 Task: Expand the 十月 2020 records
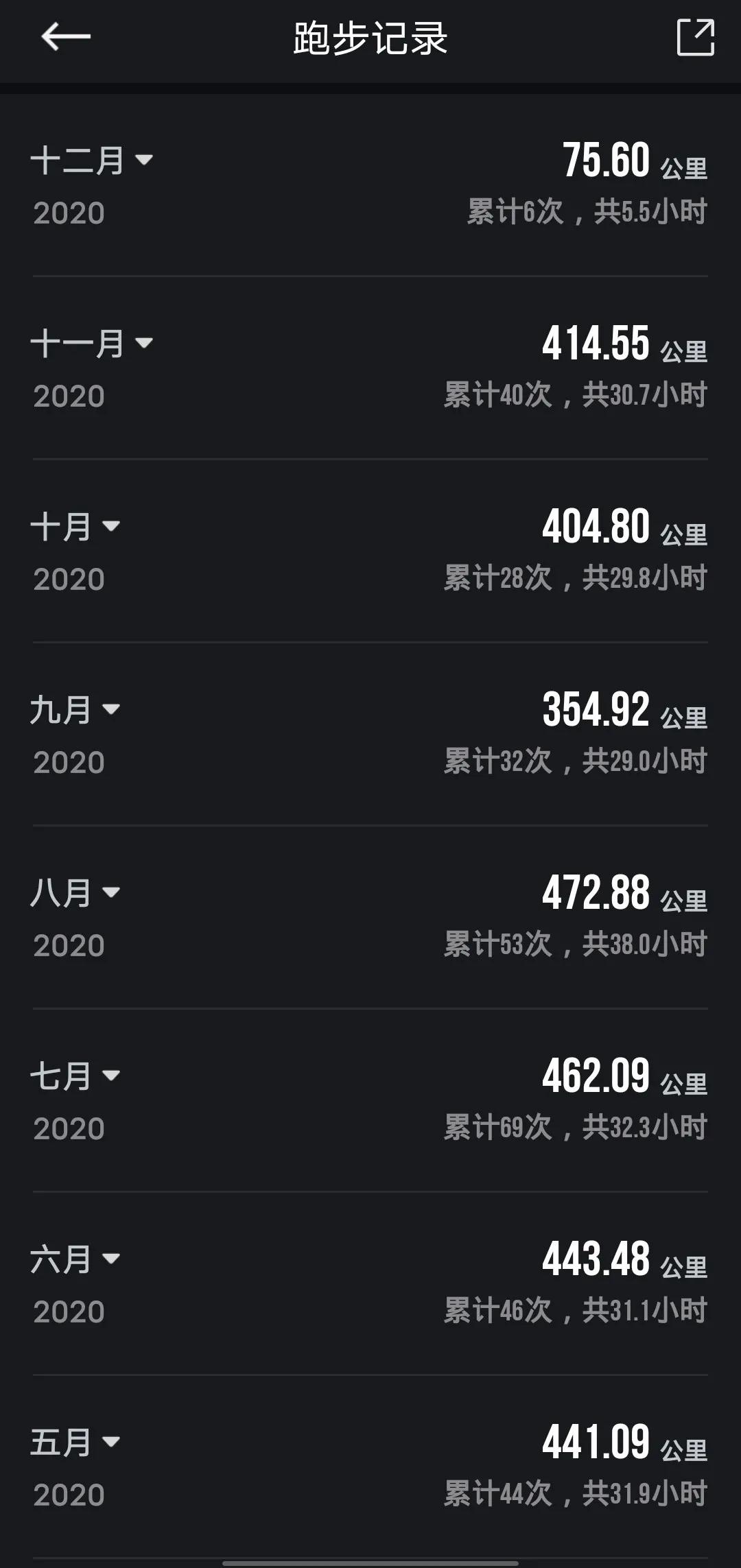click(x=111, y=526)
